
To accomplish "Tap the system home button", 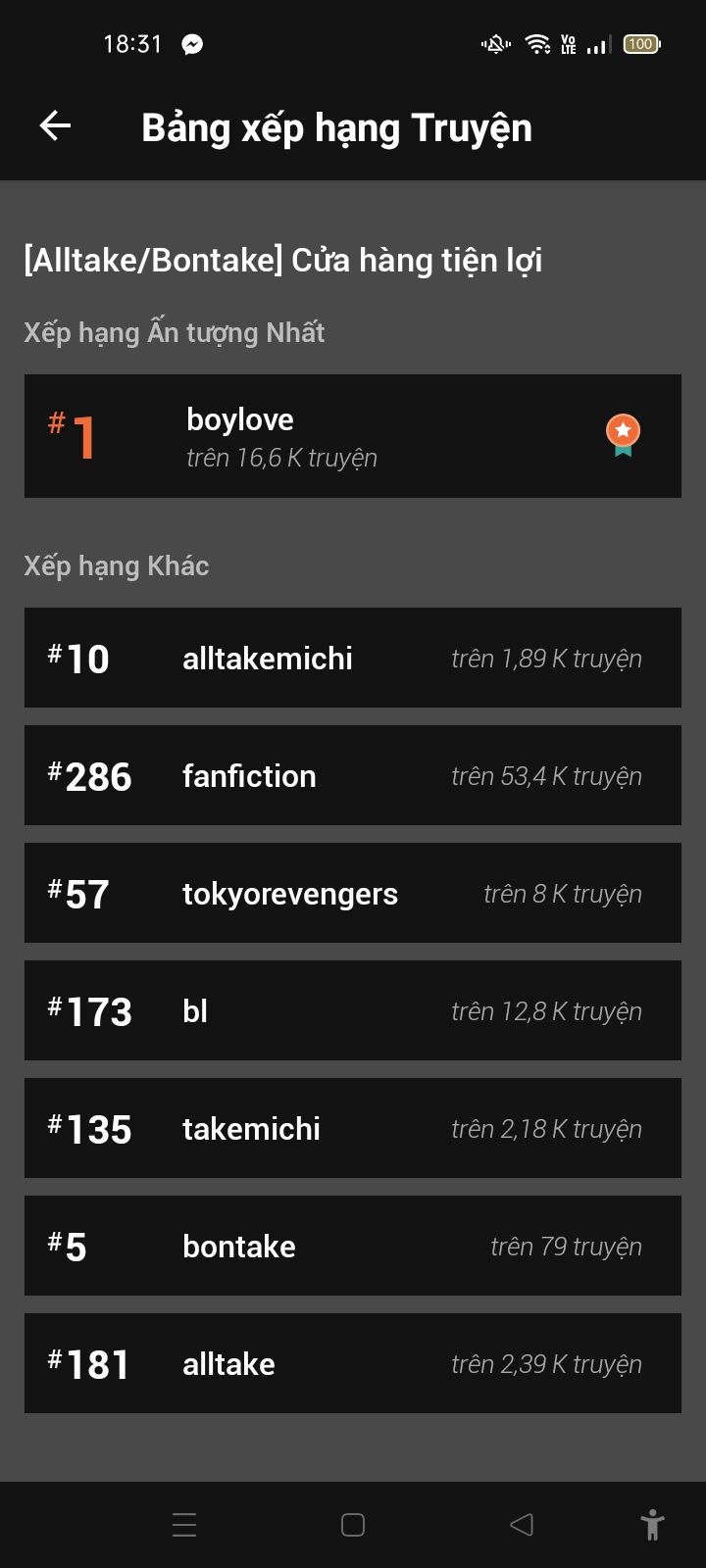I will click(x=353, y=1525).
